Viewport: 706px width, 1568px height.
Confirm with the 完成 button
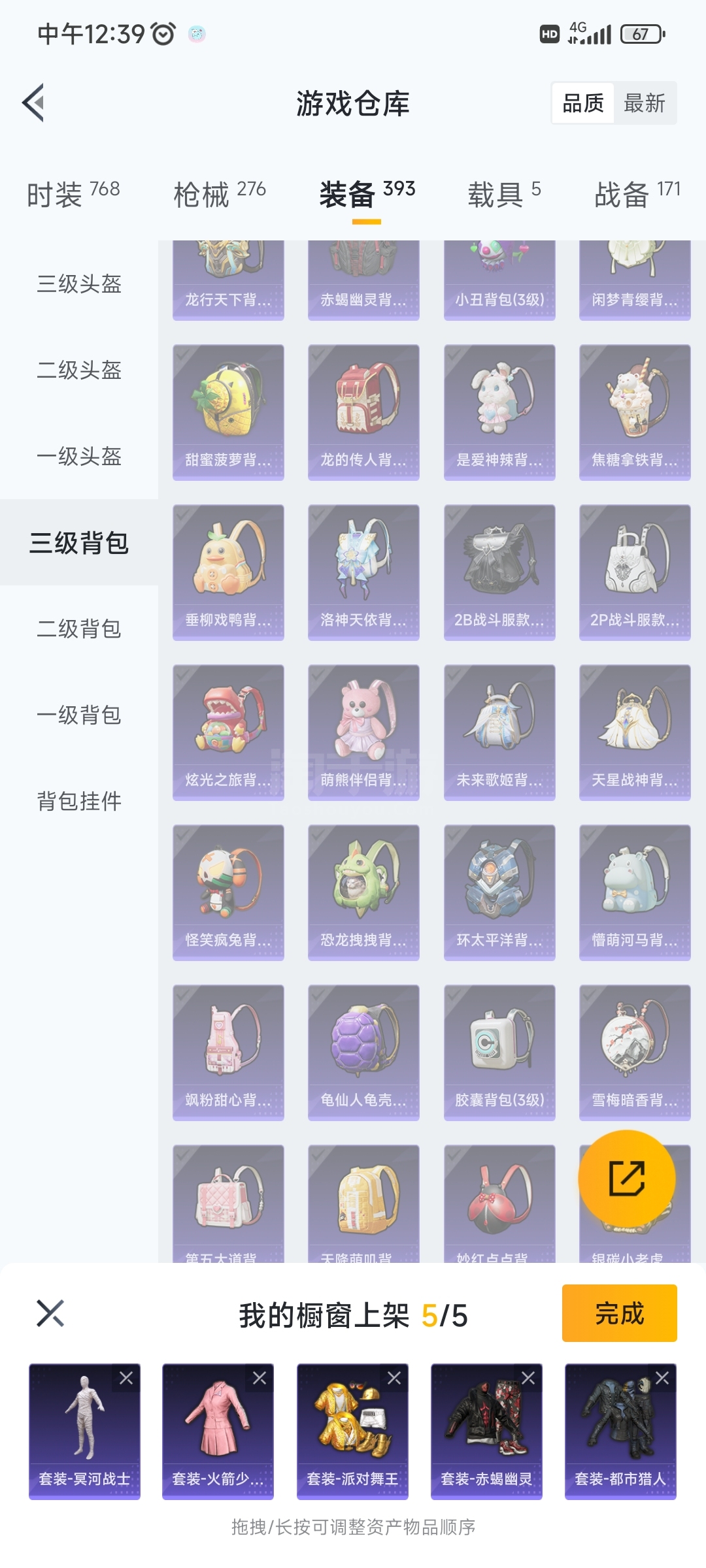[x=619, y=1313]
